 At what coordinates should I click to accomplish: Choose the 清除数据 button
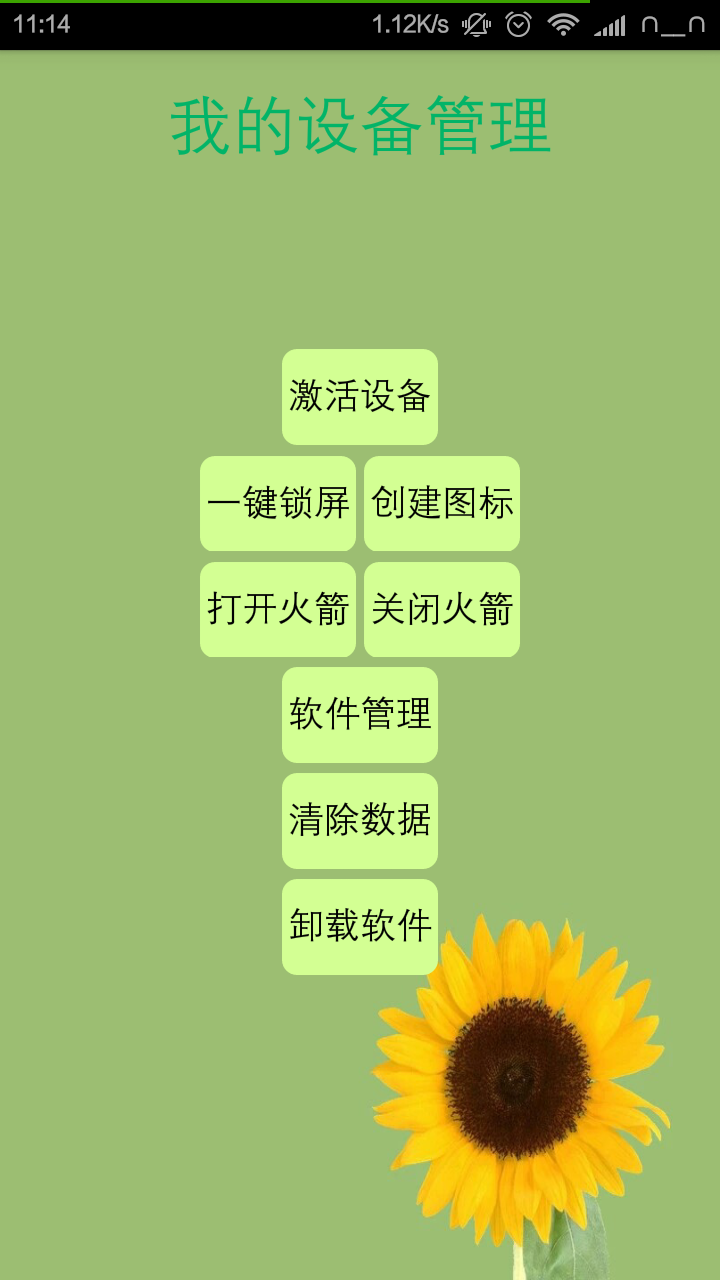360,821
